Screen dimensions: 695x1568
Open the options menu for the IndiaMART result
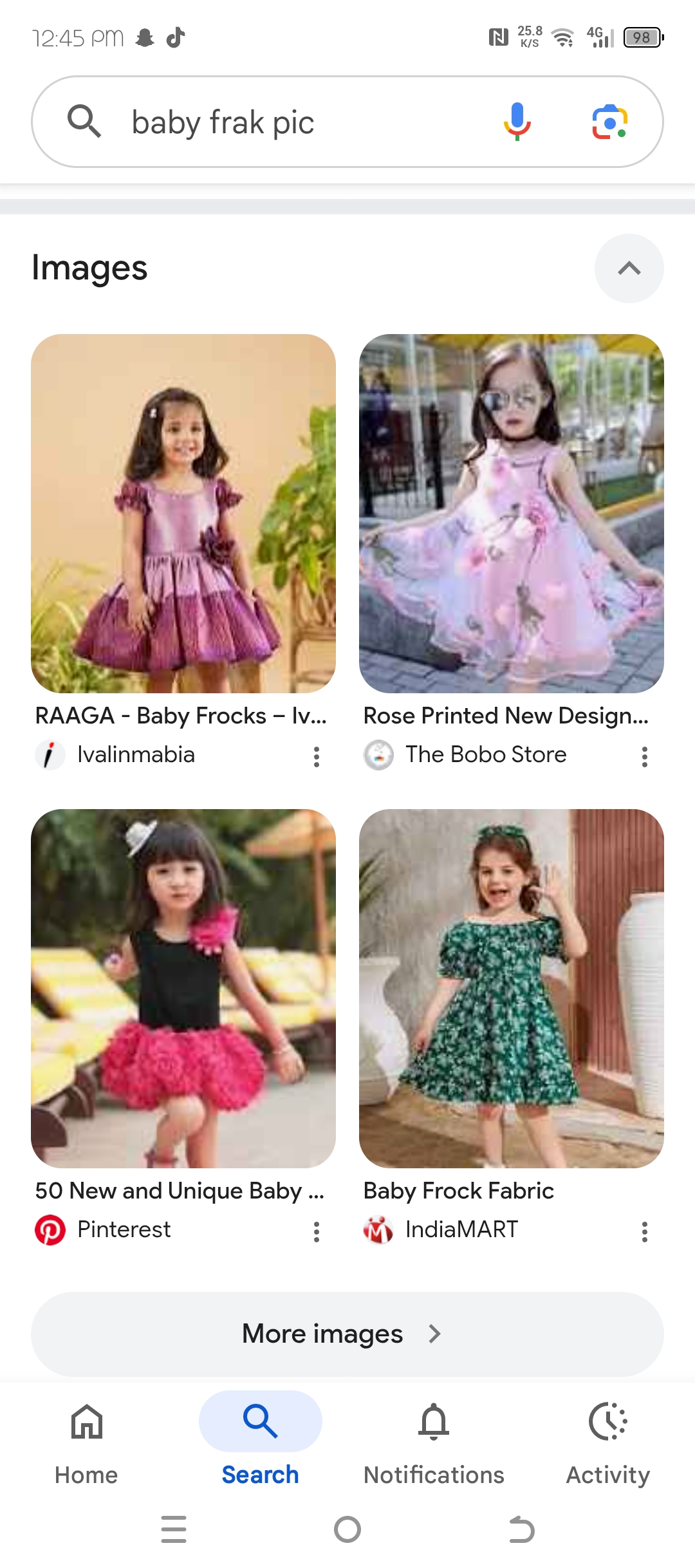(644, 1231)
